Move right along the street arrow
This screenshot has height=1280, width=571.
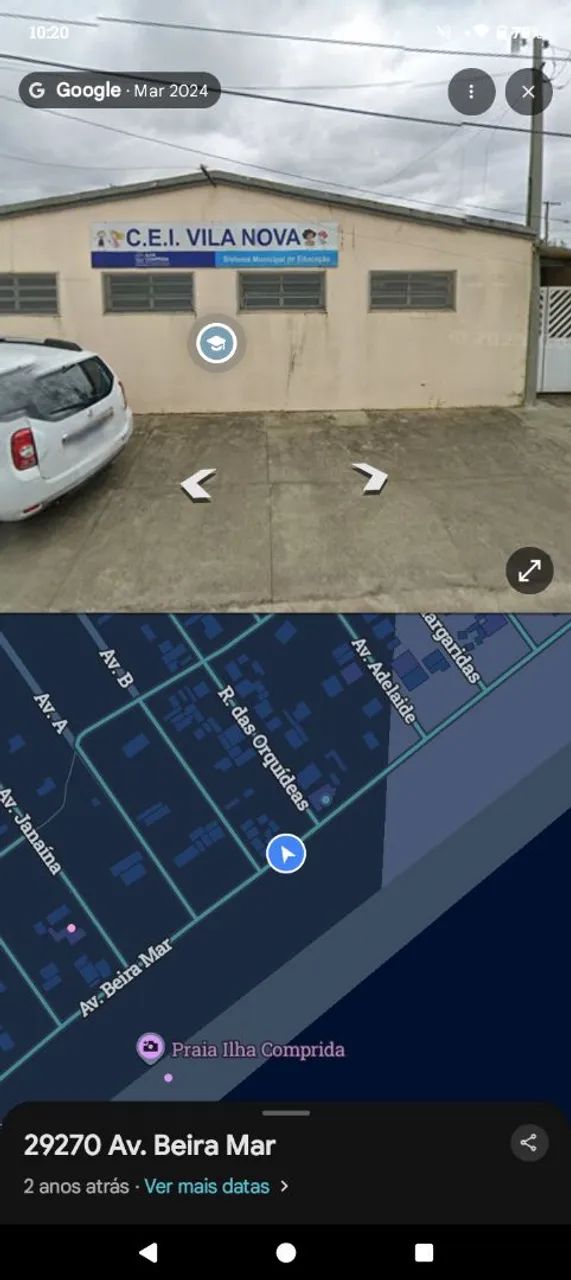coord(370,478)
